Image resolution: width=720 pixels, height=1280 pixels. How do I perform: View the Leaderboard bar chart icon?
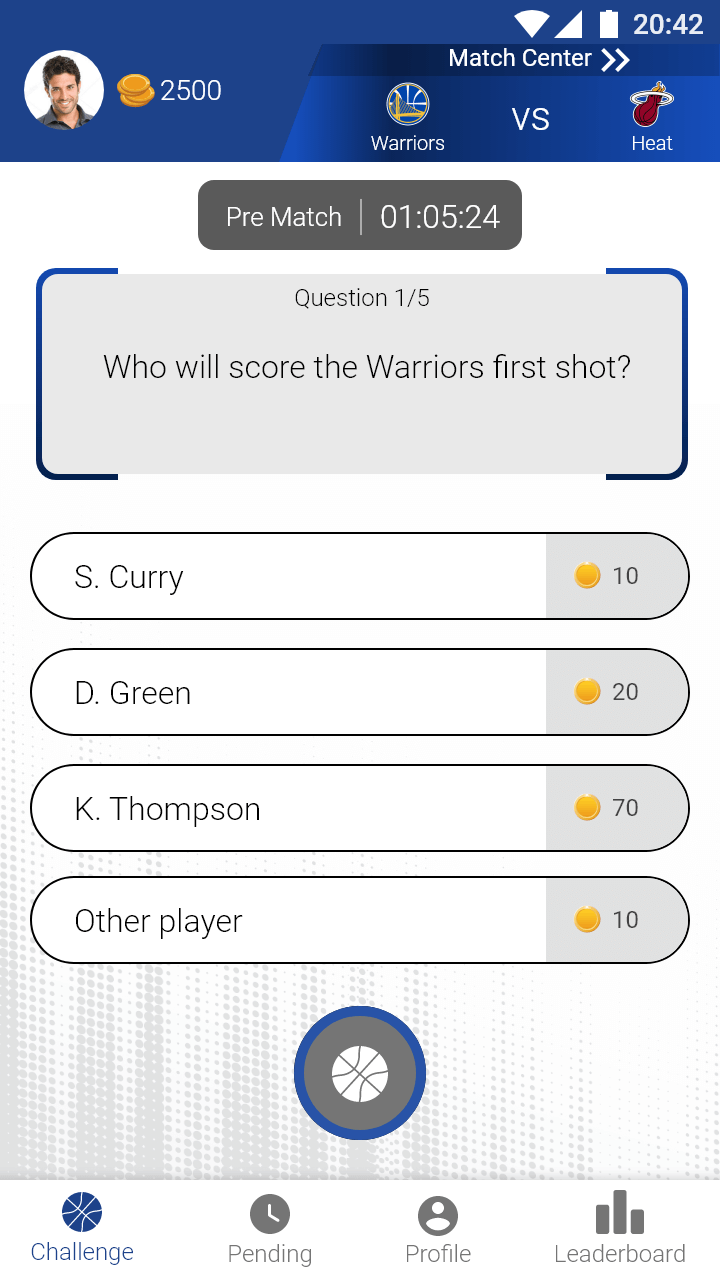point(618,1212)
